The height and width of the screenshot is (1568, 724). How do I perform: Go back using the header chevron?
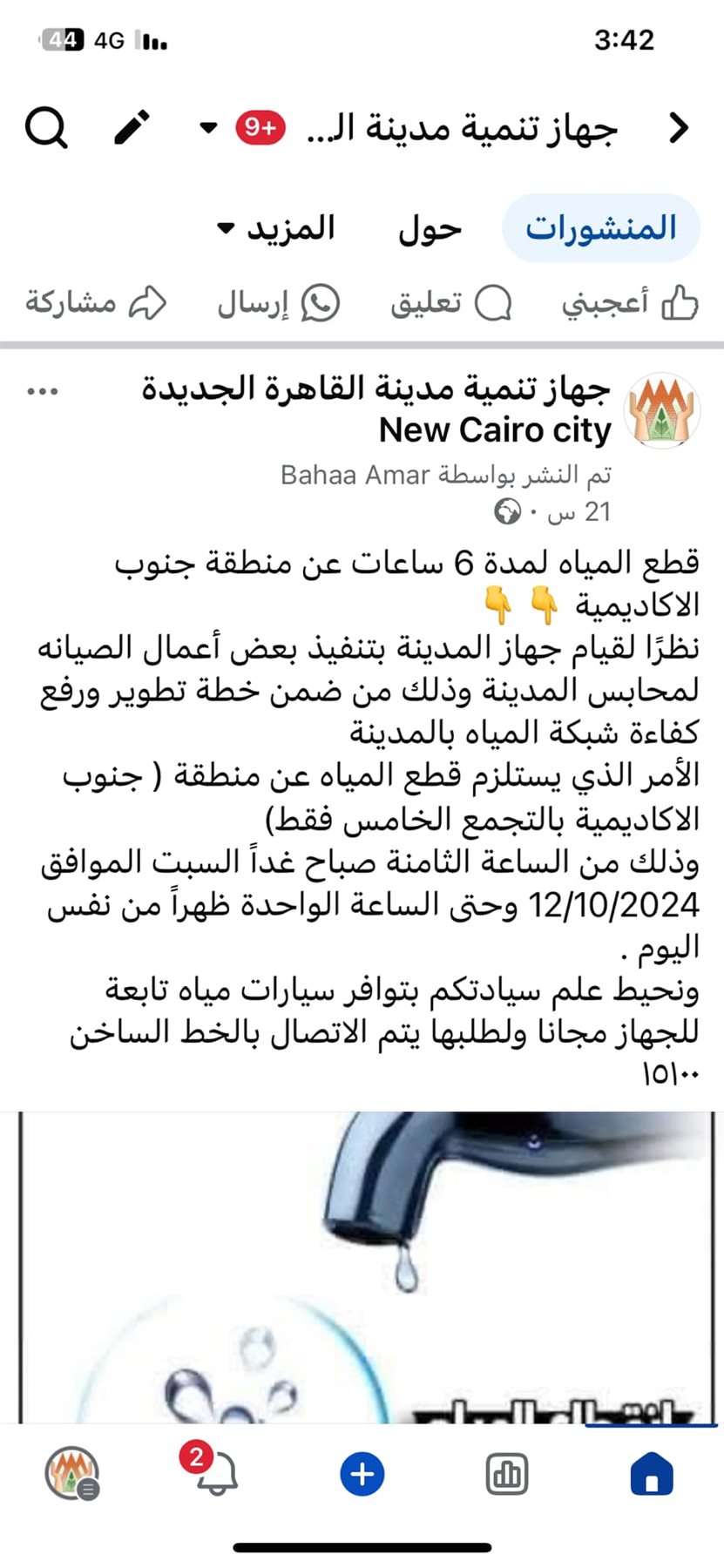pos(679,128)
